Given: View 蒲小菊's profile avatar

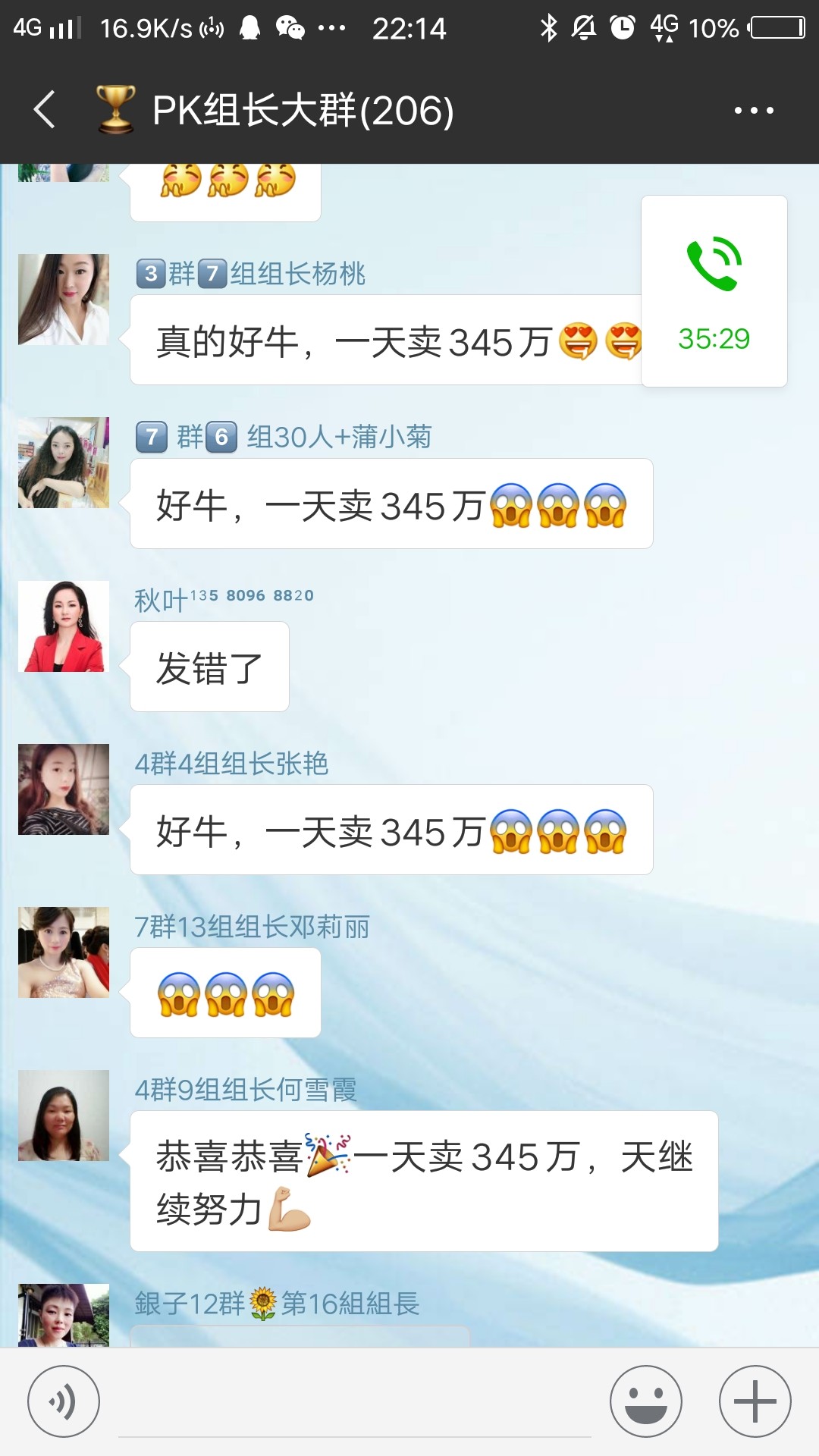Looking at the screenshot, I should pyautogui.click(x=64, y=463).
